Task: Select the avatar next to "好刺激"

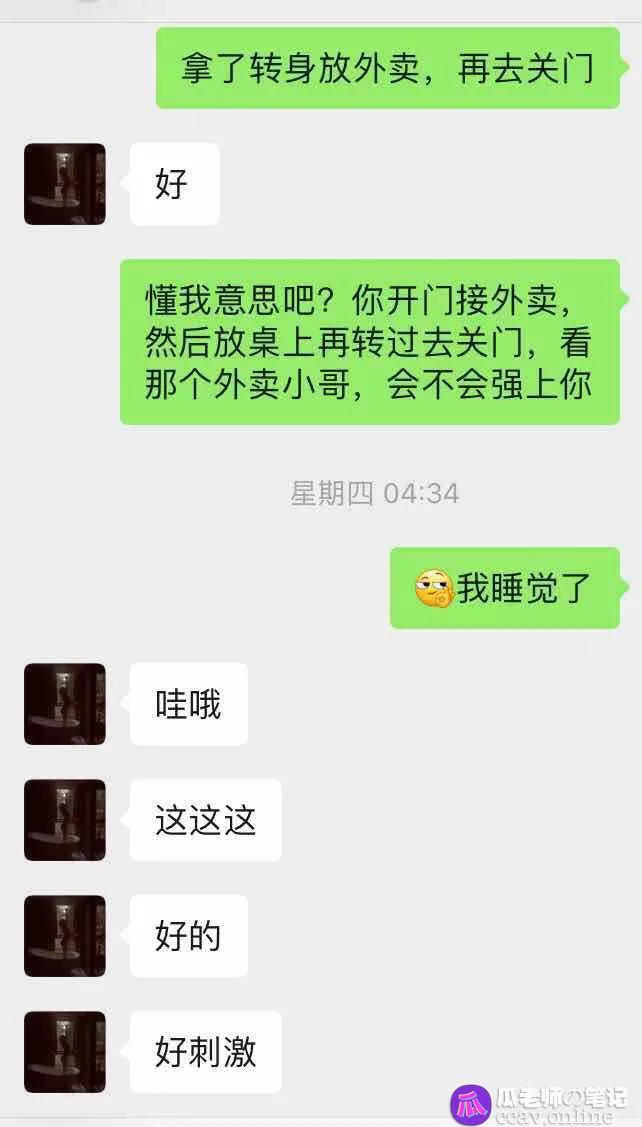Action: coord(65,1052)
